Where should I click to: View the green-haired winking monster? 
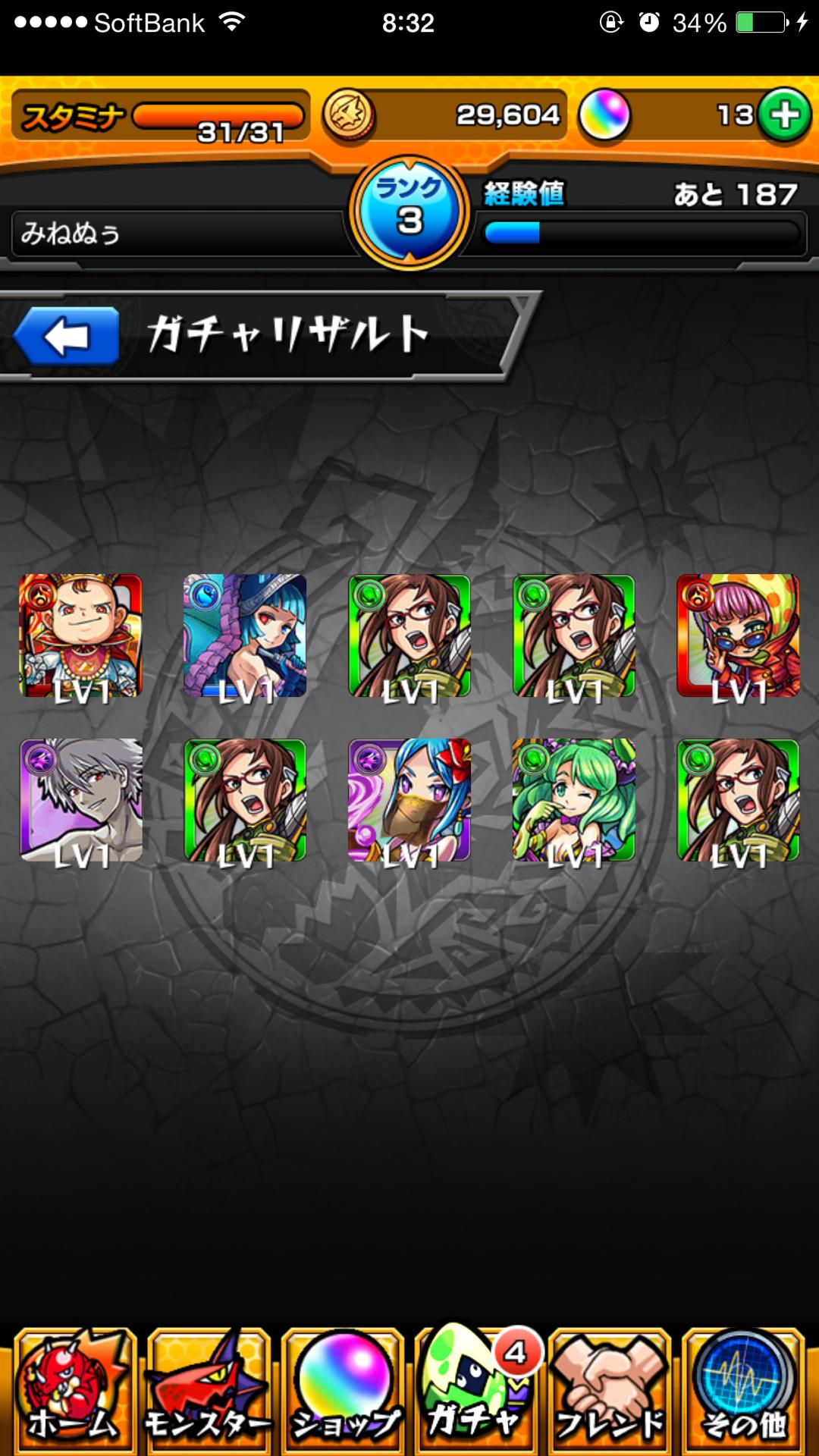coord(574,800)
